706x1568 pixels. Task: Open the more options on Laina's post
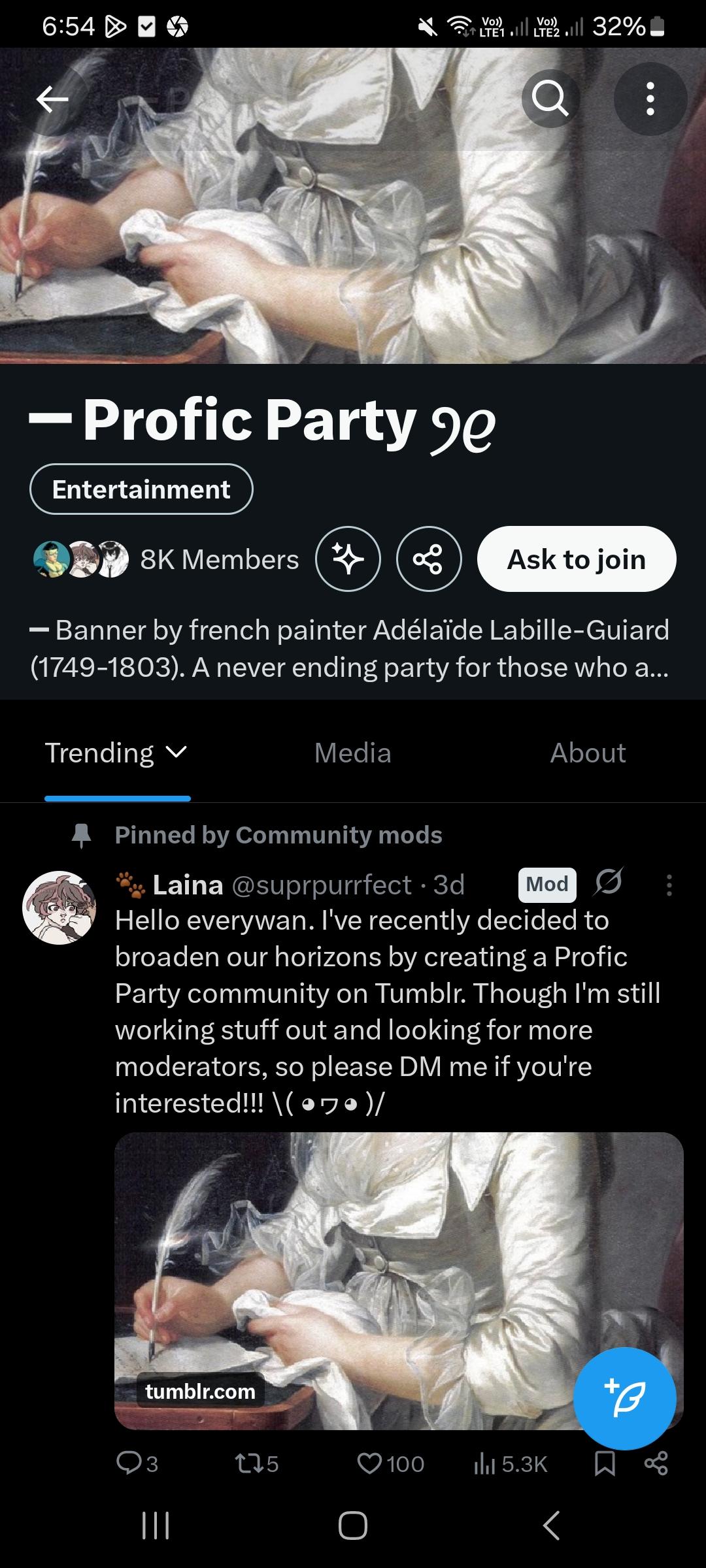[669, 885]
